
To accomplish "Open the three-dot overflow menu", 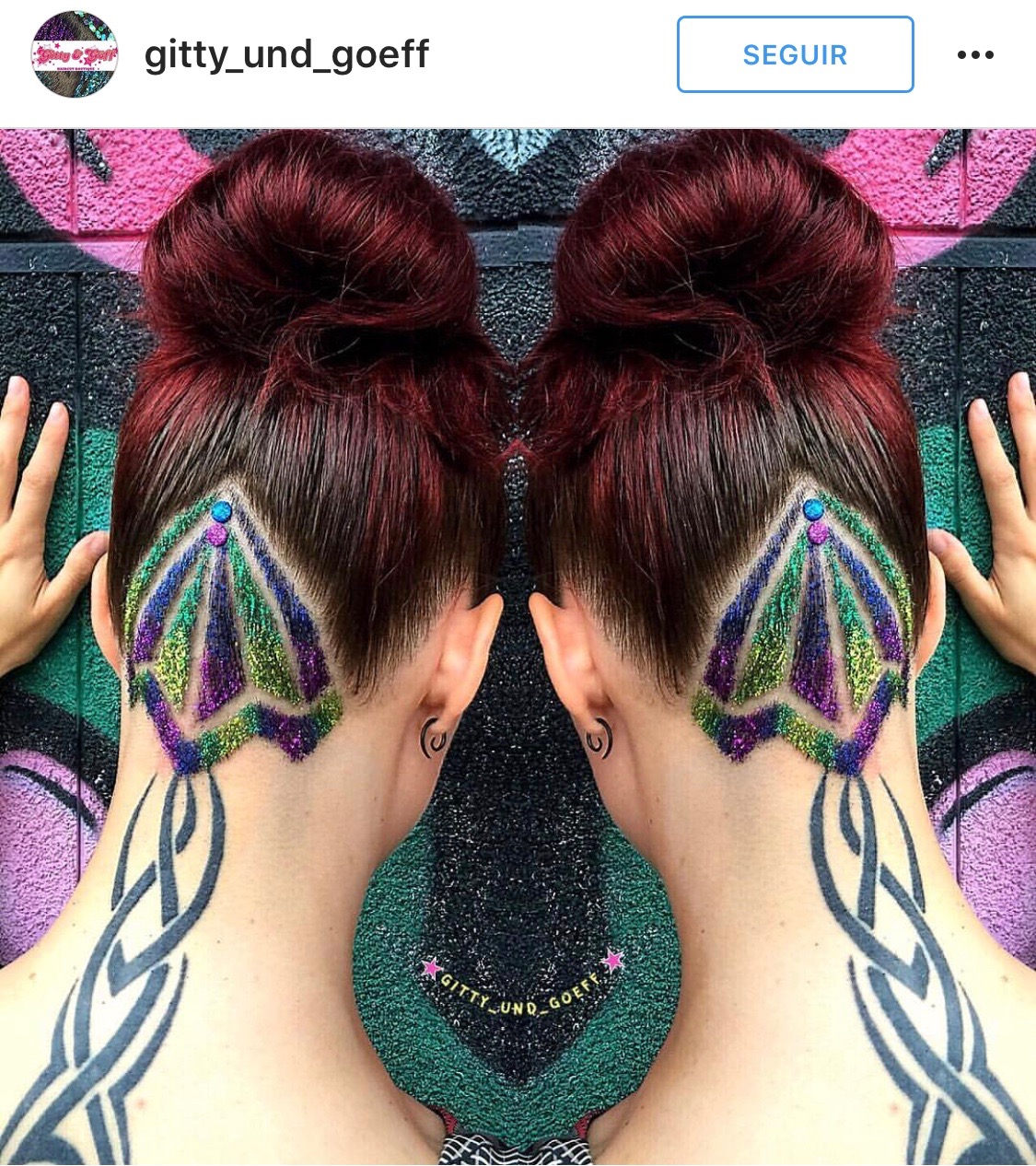I will click(x=975, y=55).
